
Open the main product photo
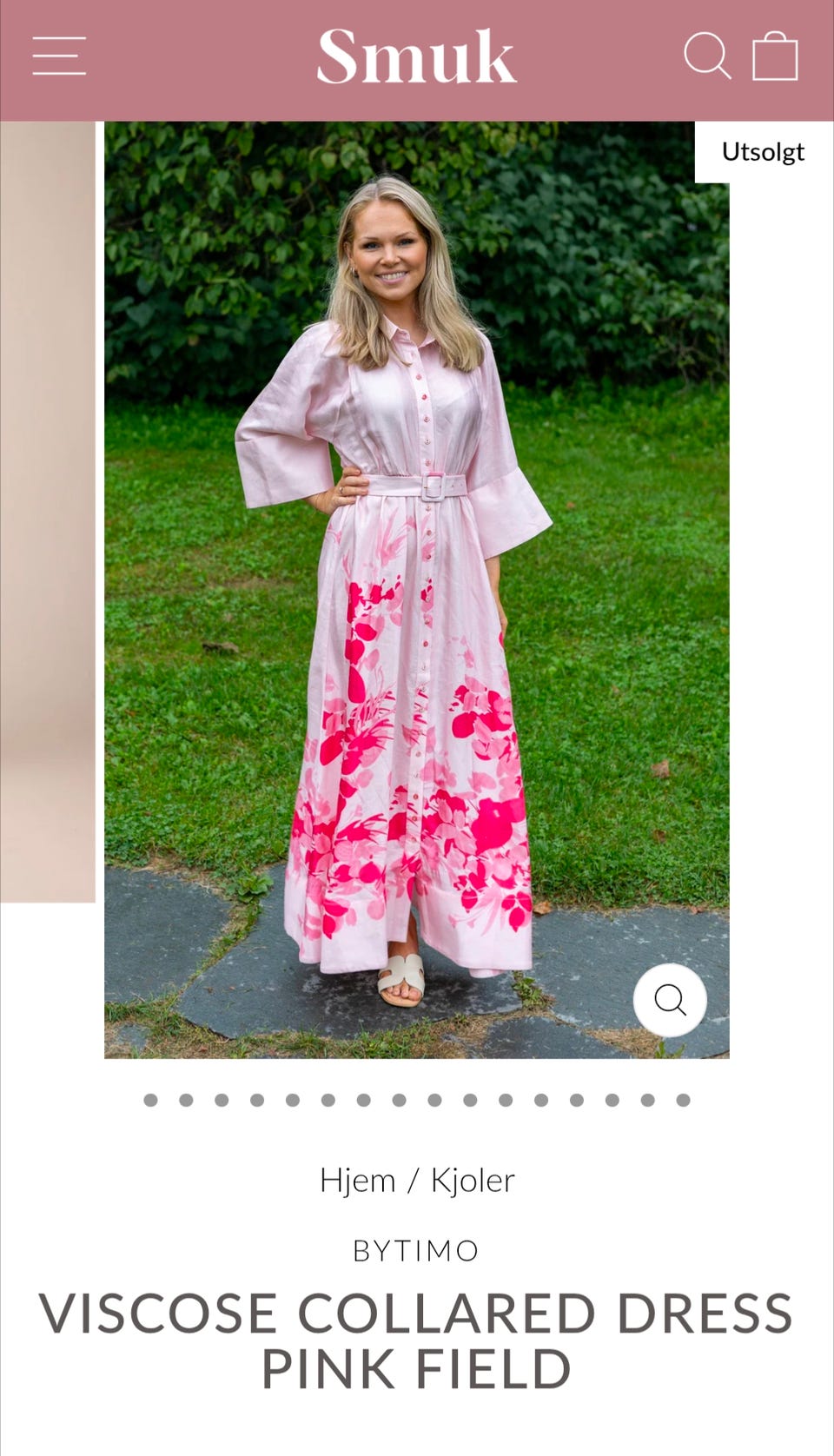click(x=417, y=590)
